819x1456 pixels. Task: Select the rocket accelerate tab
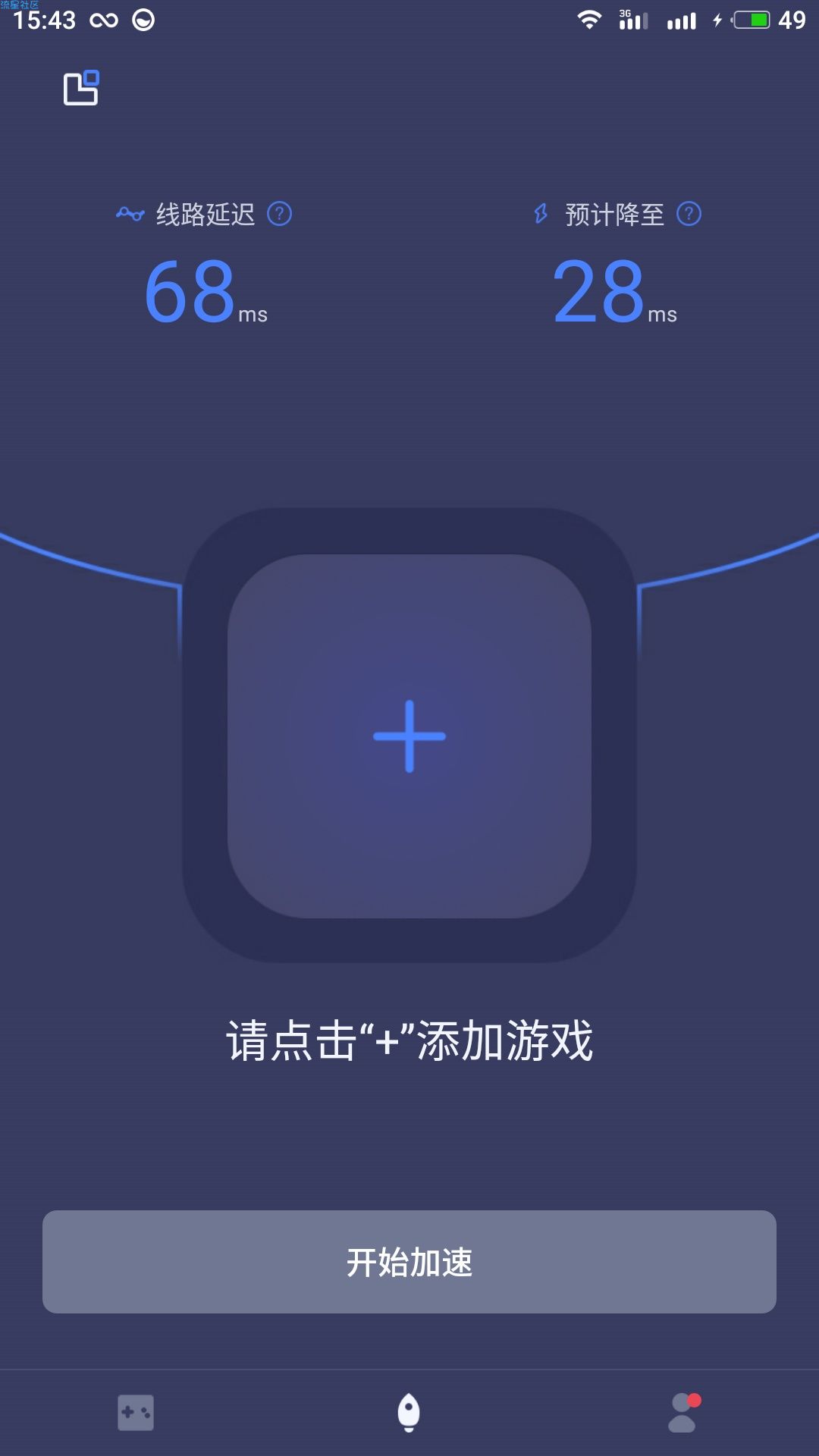409,1413
